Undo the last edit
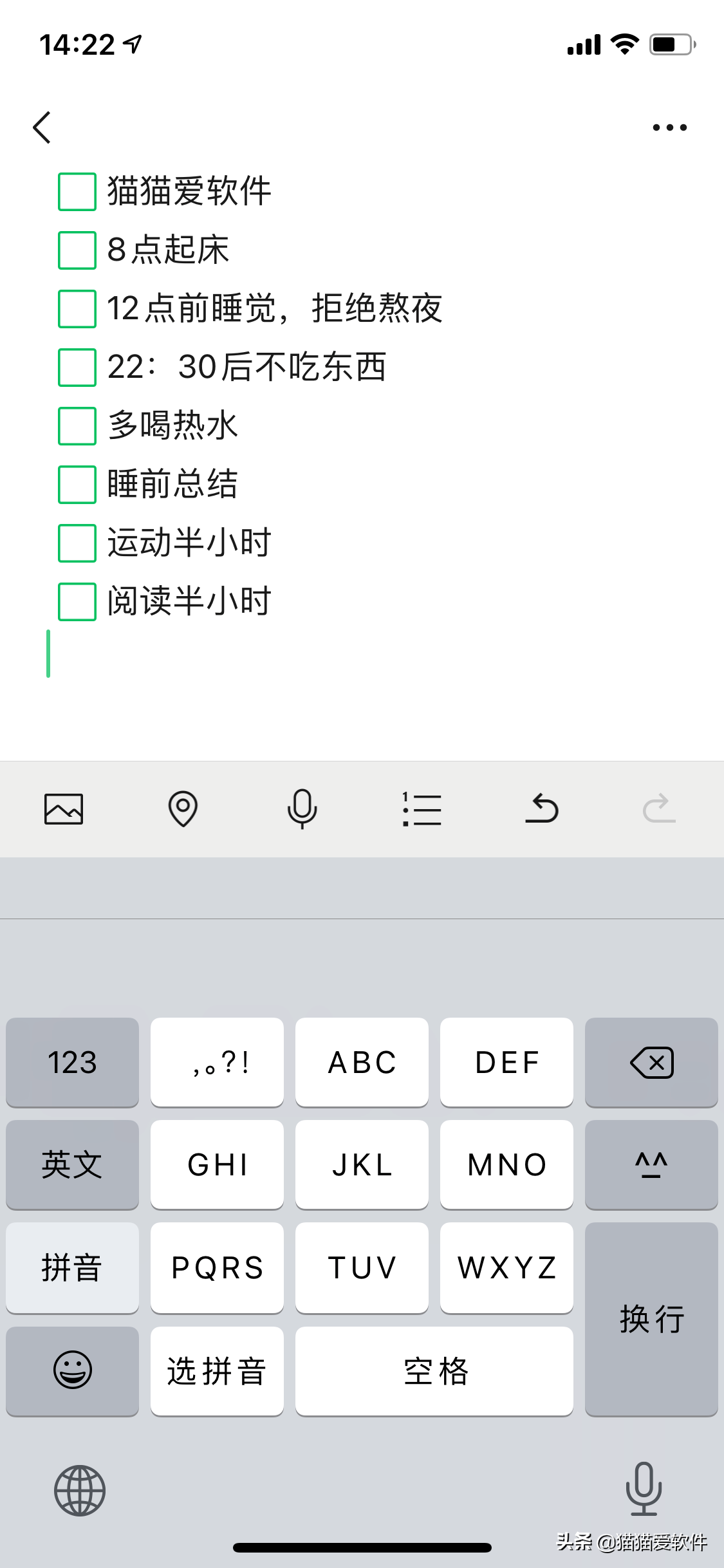 (x=541, y=809)
